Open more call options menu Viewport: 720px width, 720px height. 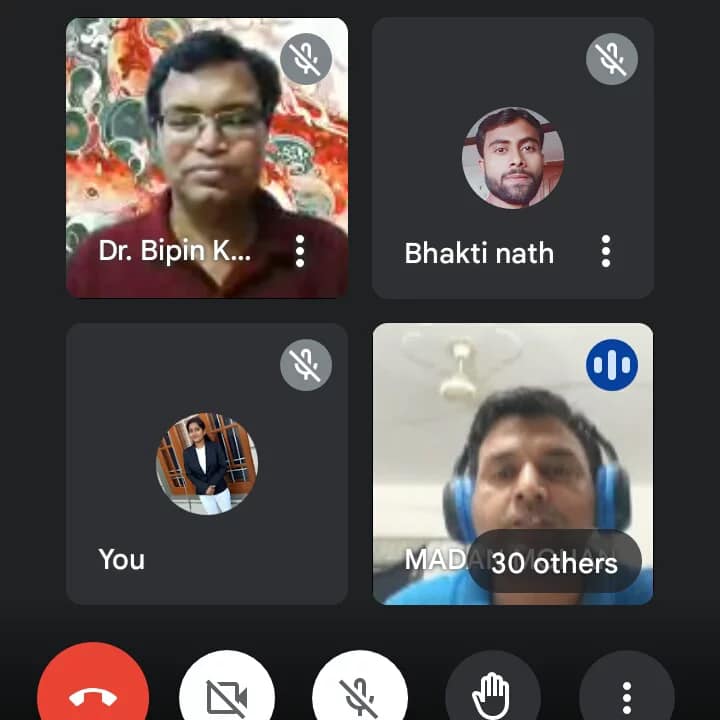click(626, 694)
